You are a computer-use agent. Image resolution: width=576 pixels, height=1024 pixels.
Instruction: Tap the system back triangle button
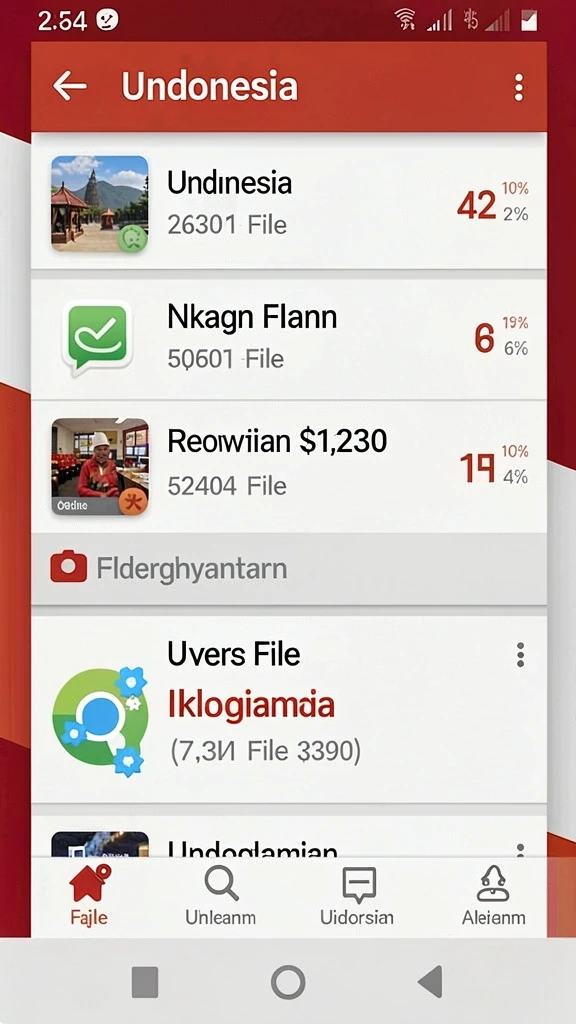tap(430, 982)
